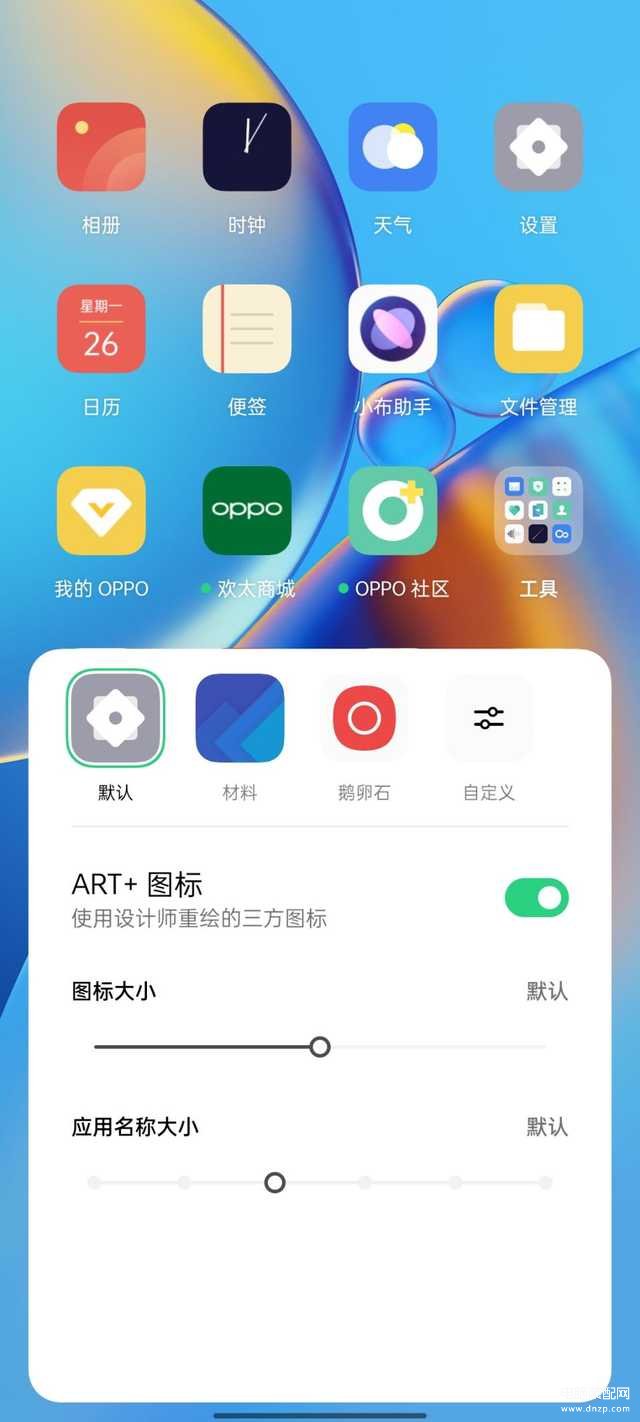Expand the 工具 folder
This screenshot has width=640, height=1422.
point(538,511)
